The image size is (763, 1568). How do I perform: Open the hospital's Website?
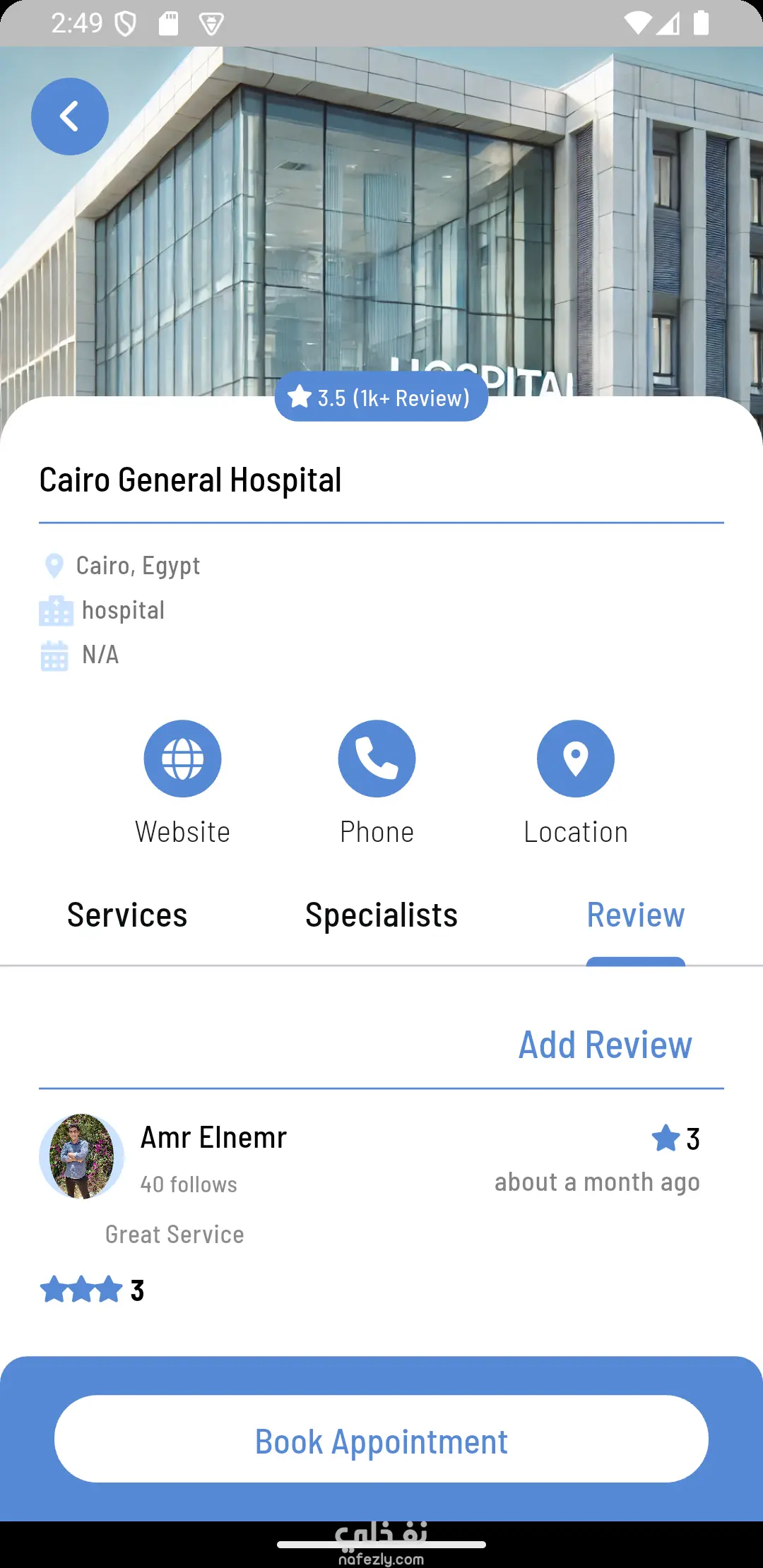[183, 759]
